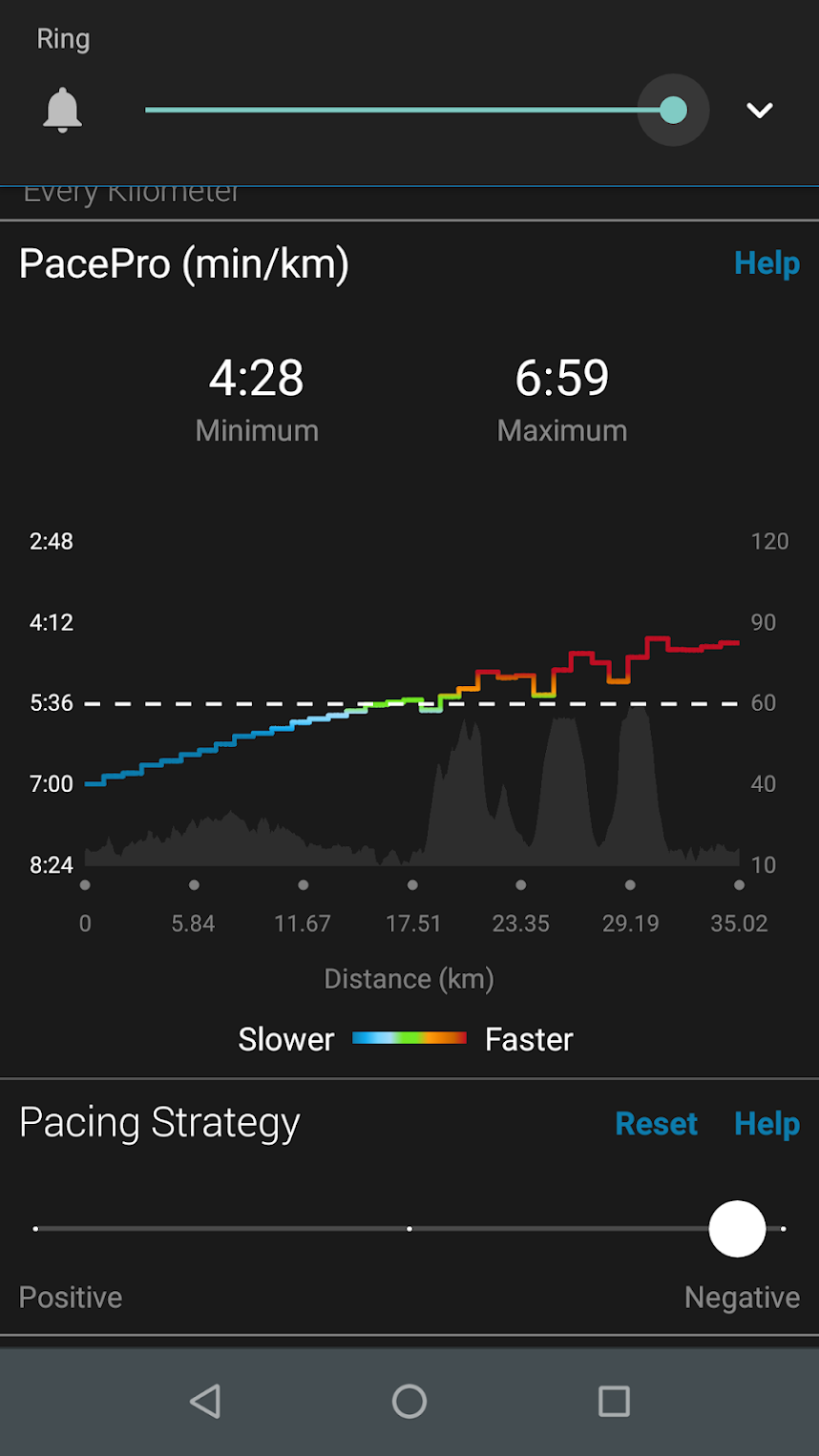
Task: Expand the volume panel chevron
Action: pyautogui.click(x=760, y=111)
